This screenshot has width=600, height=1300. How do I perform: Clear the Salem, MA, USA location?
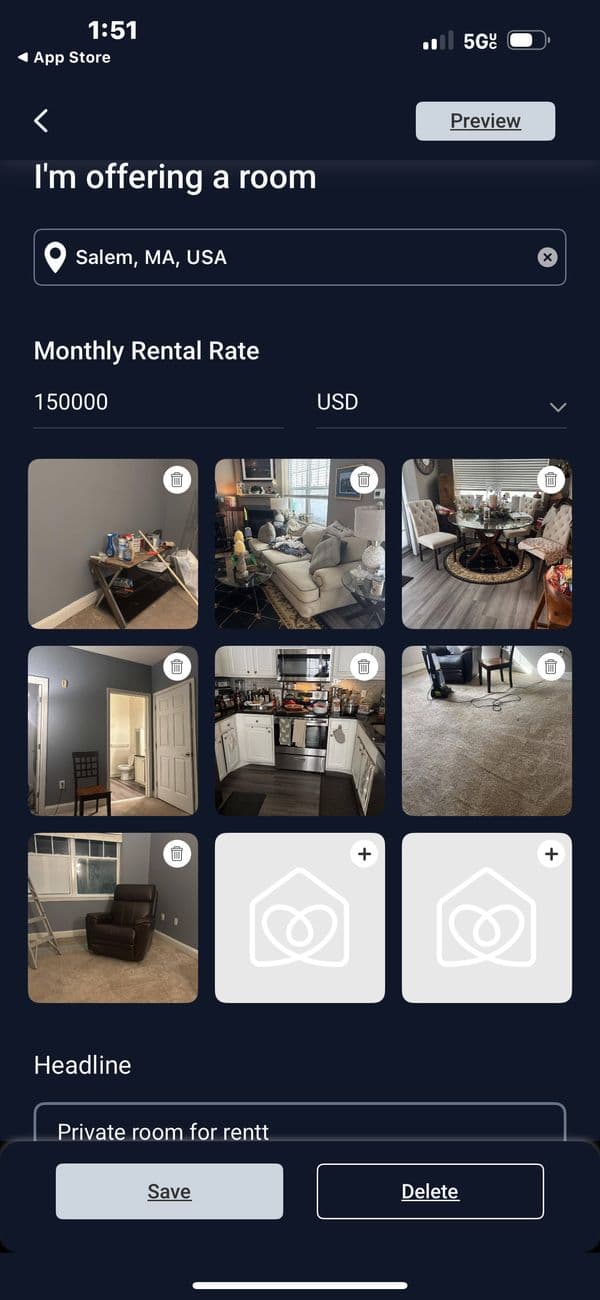coord(547,257)
